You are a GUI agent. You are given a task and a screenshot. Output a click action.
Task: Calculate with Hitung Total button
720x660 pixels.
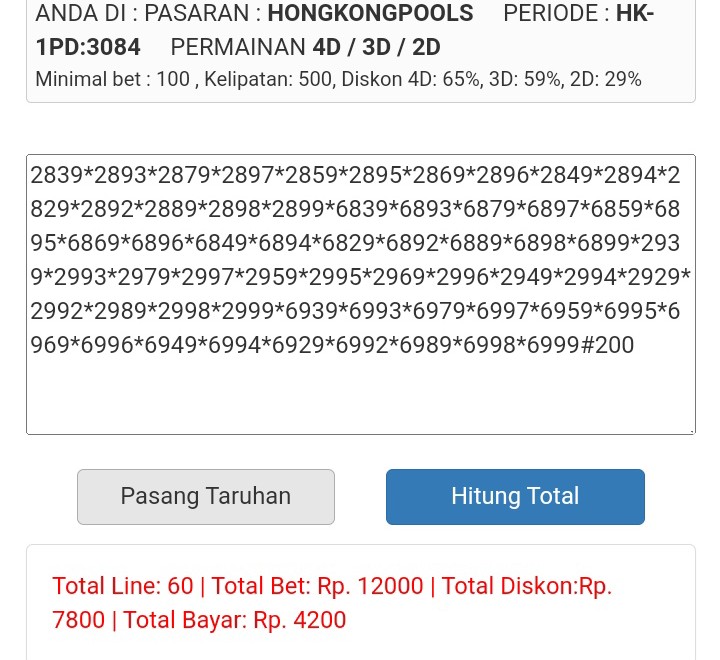pos(515,497)
